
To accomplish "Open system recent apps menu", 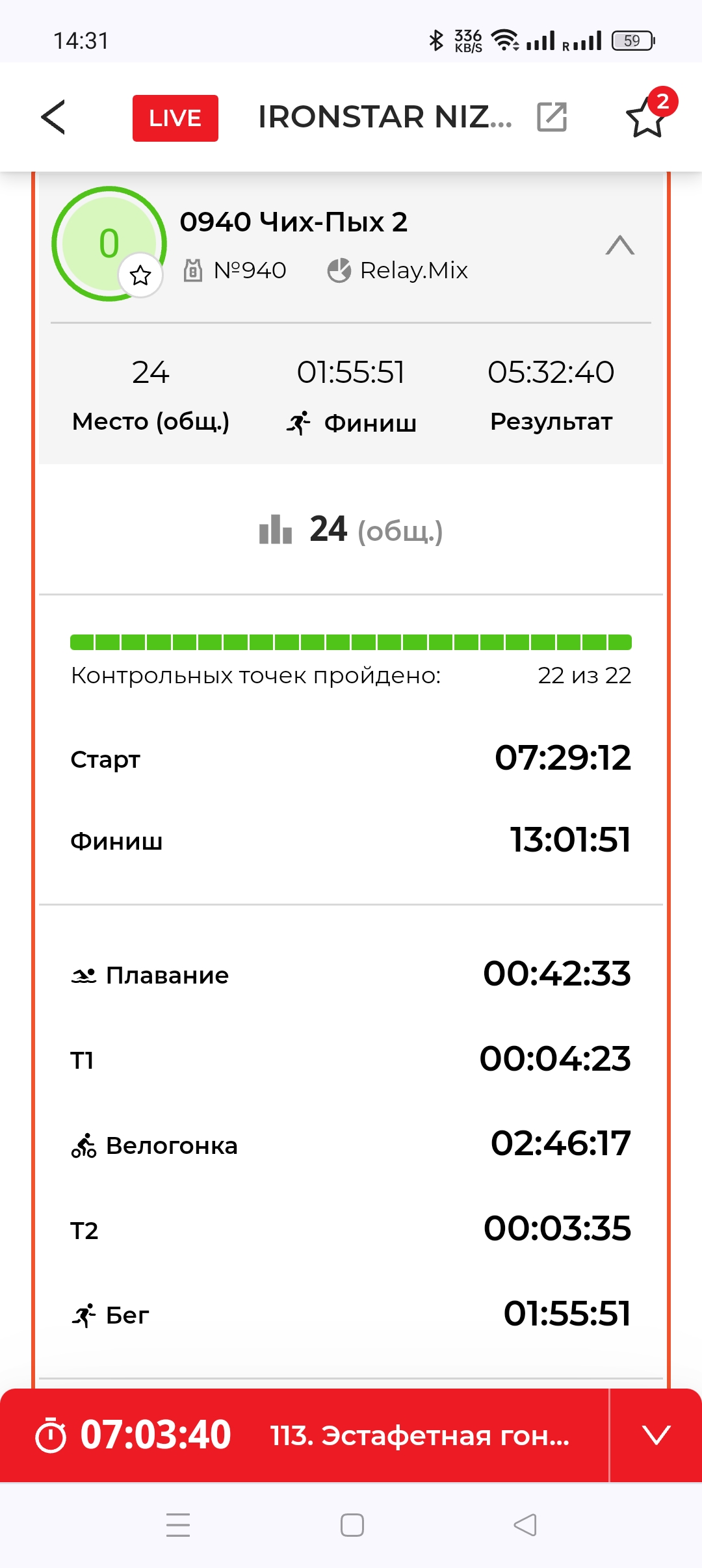I will click(177, 1524).
